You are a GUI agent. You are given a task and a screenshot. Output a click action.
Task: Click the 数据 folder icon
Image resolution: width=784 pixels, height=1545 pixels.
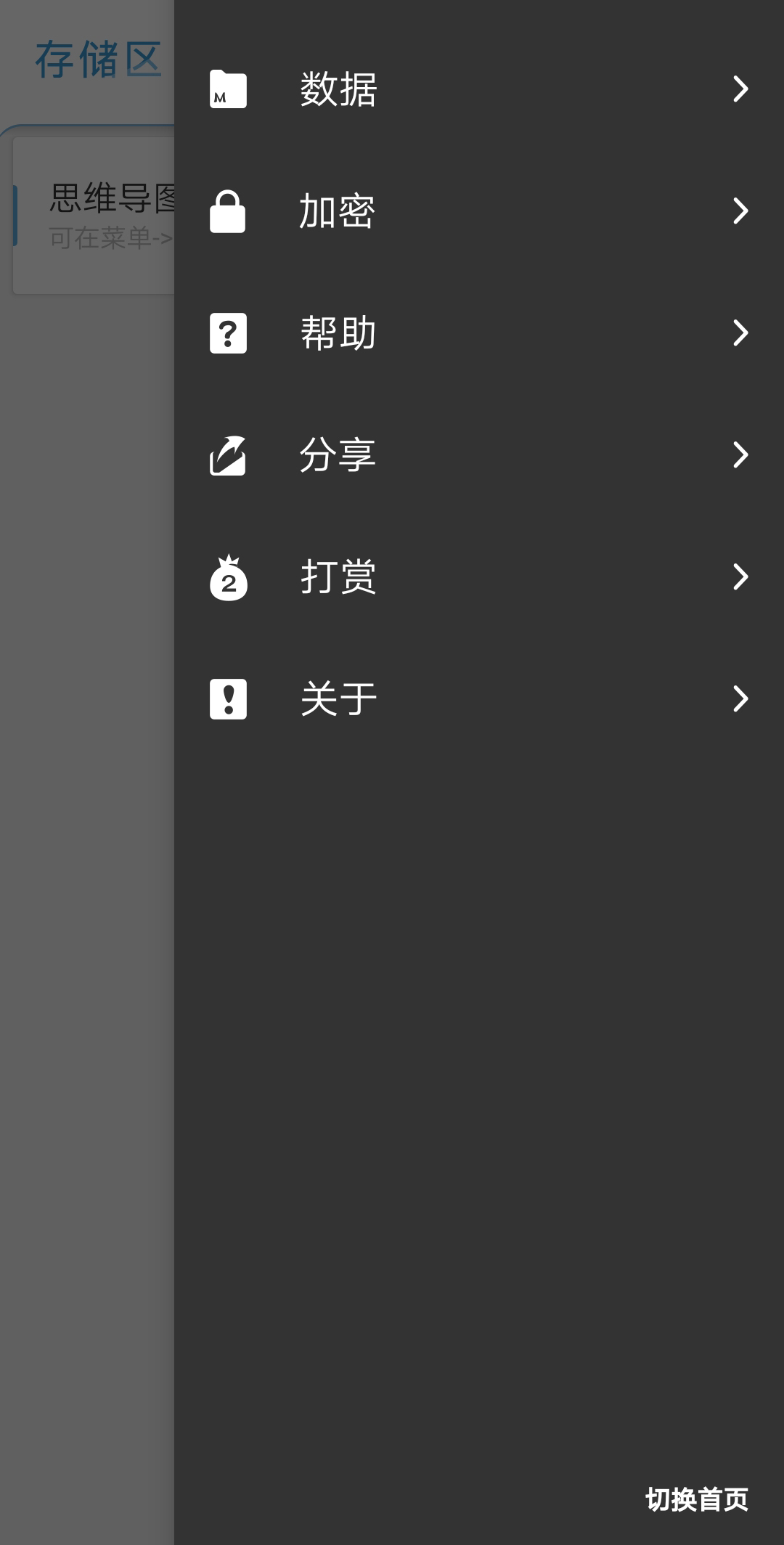coord(228,89)
